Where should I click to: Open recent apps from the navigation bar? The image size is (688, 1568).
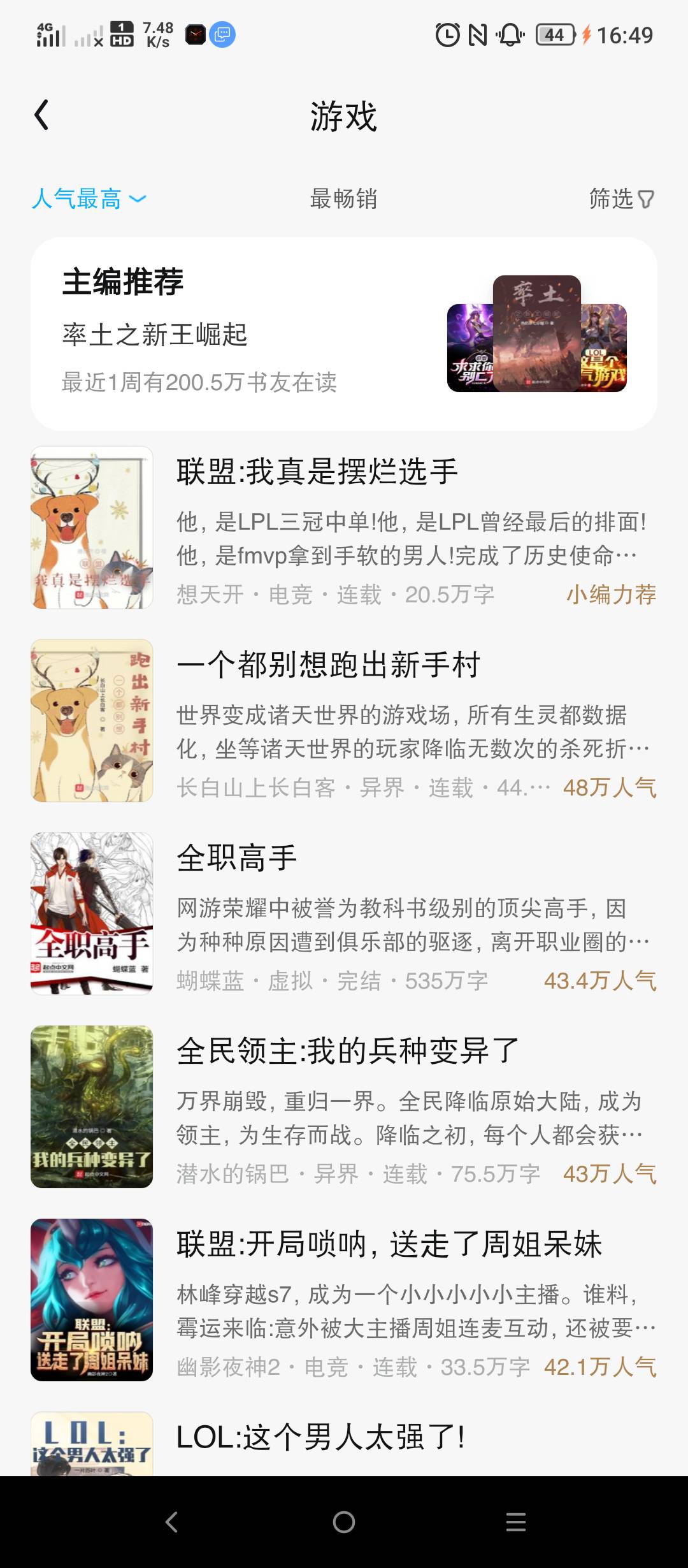515,1522
